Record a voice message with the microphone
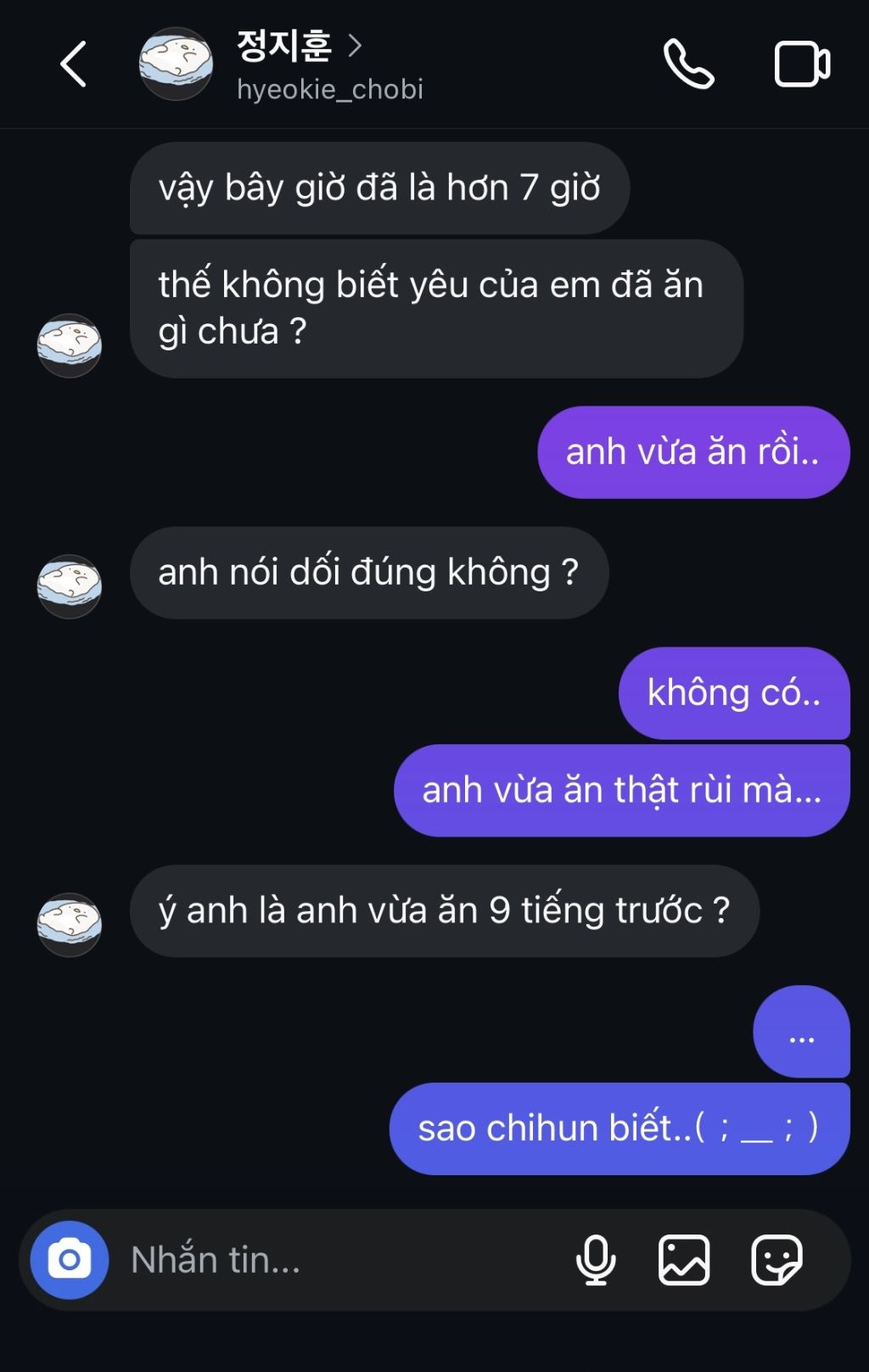The height and width of the screenshot is (1372, 869). pos(596,1260)
